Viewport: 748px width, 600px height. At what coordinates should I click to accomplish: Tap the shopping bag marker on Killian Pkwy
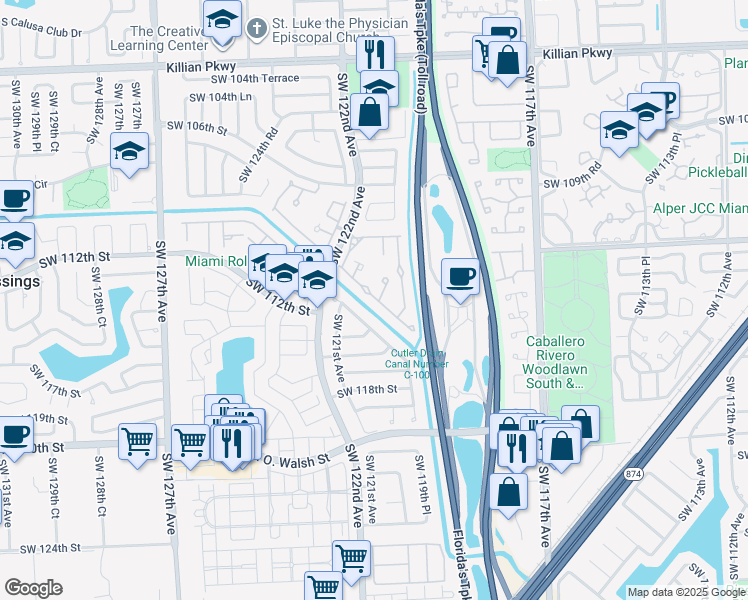tap(508, 60)
